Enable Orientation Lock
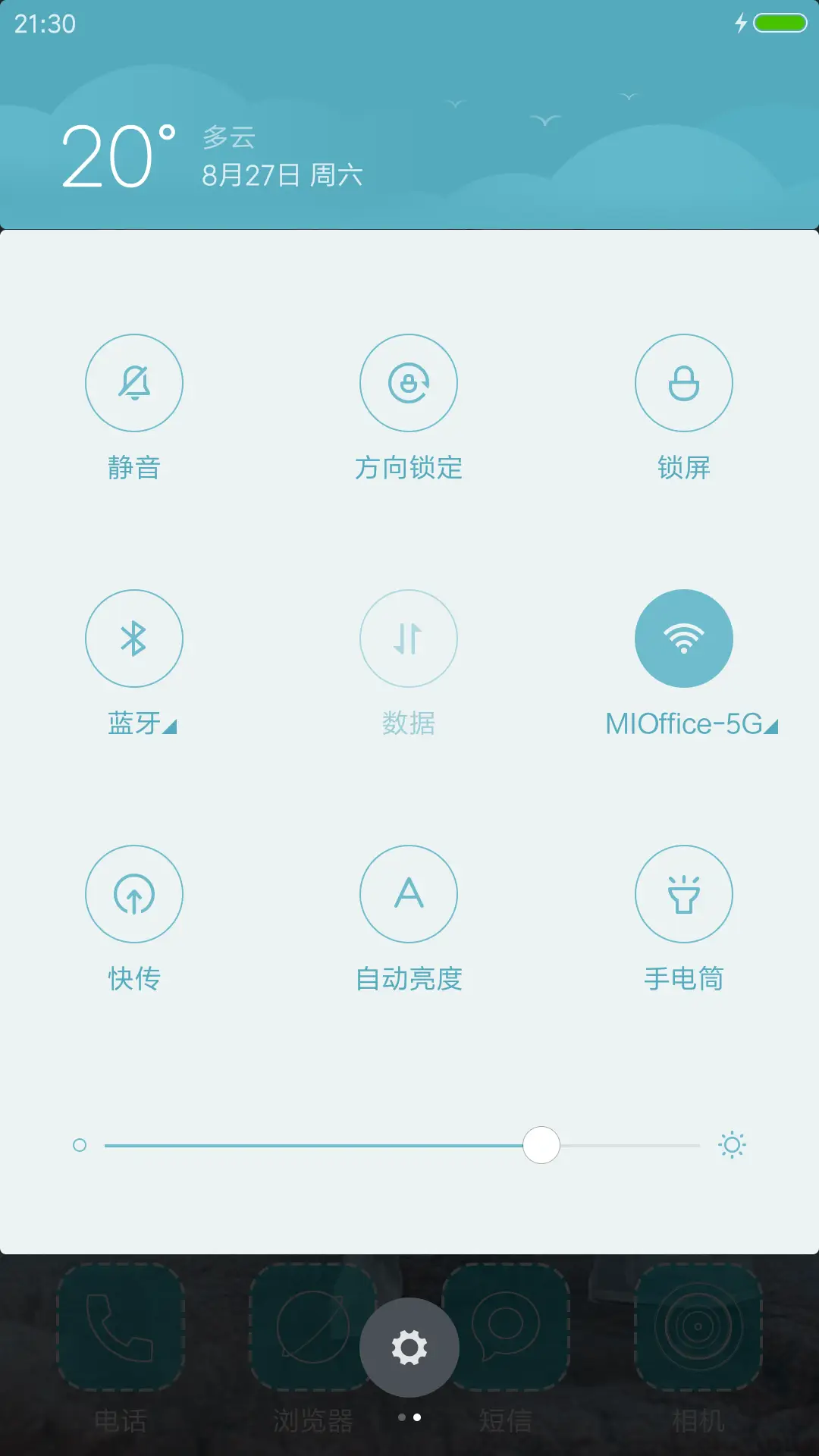Screen dimensions: 819x1456 pyautogui.click(x=409, y=383)
